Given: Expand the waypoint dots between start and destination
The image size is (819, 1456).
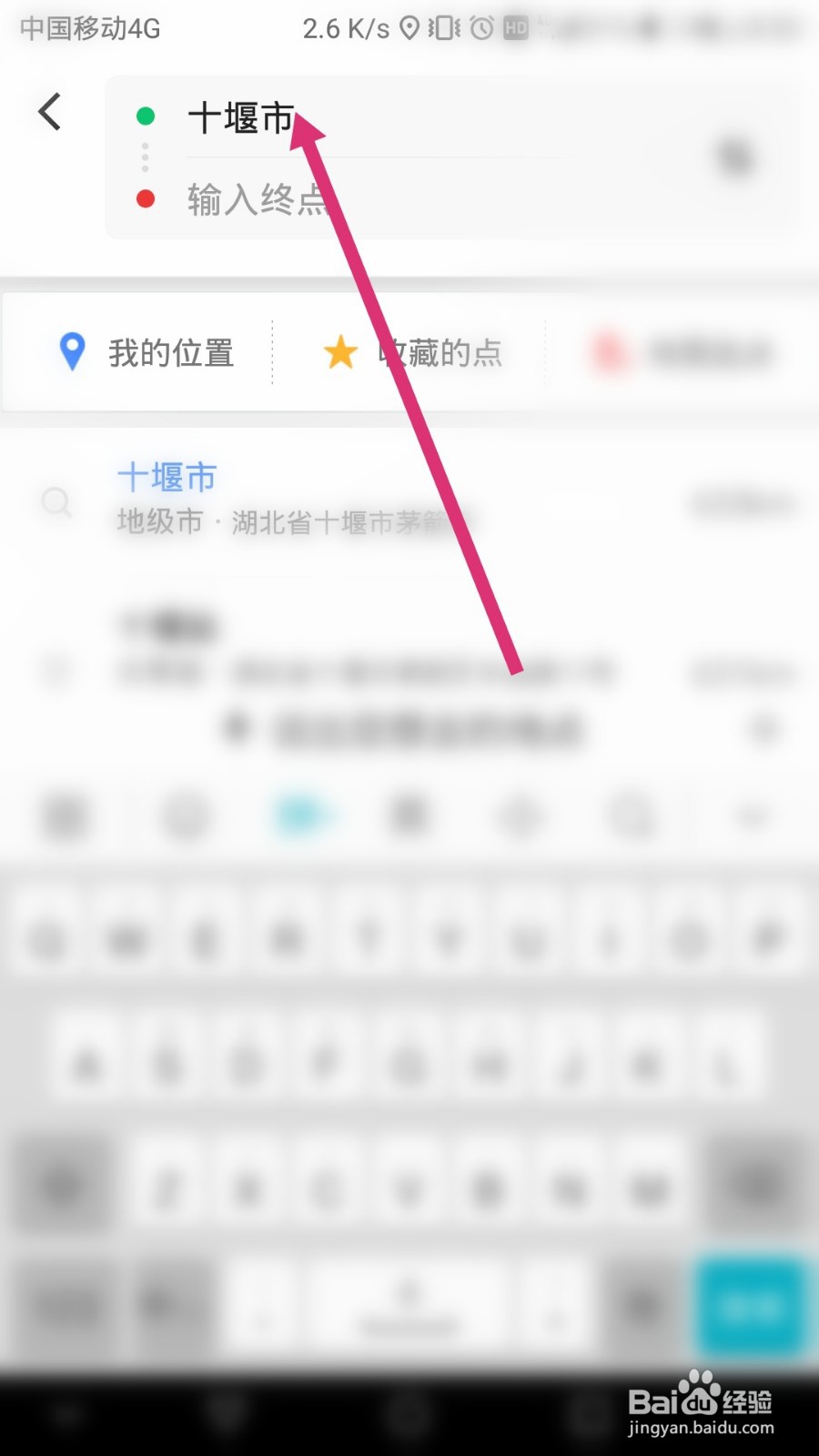Looking at the screenshot, I should [145, 157].
